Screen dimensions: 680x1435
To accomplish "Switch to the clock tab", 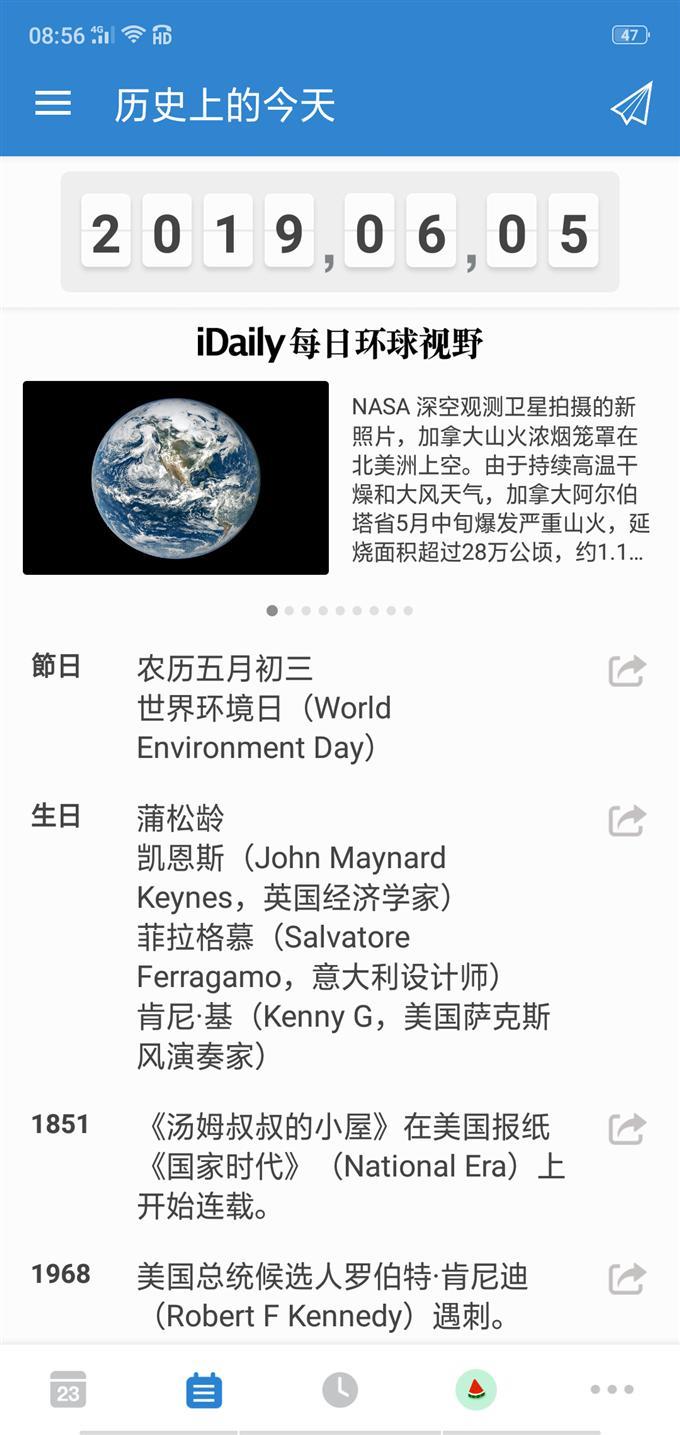I will pyautogui.click(x=340, y=1390).
